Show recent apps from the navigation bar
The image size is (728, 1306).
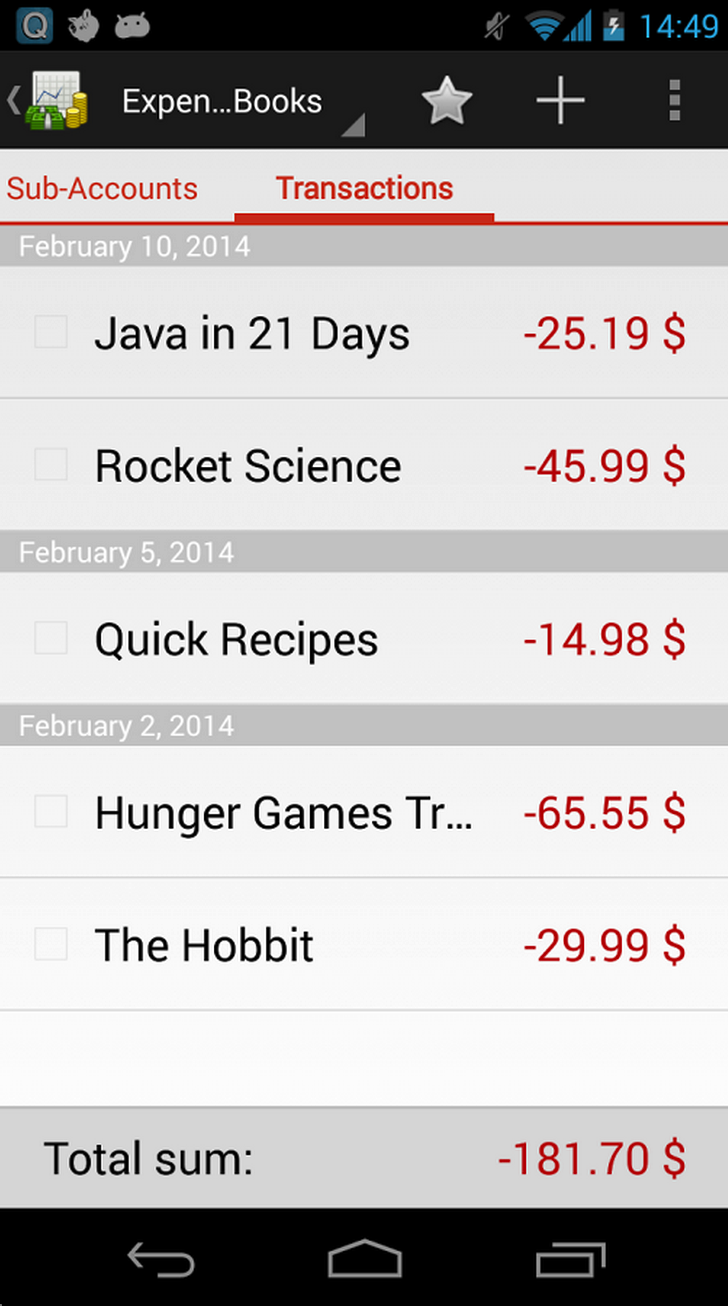pos(570,1259)
